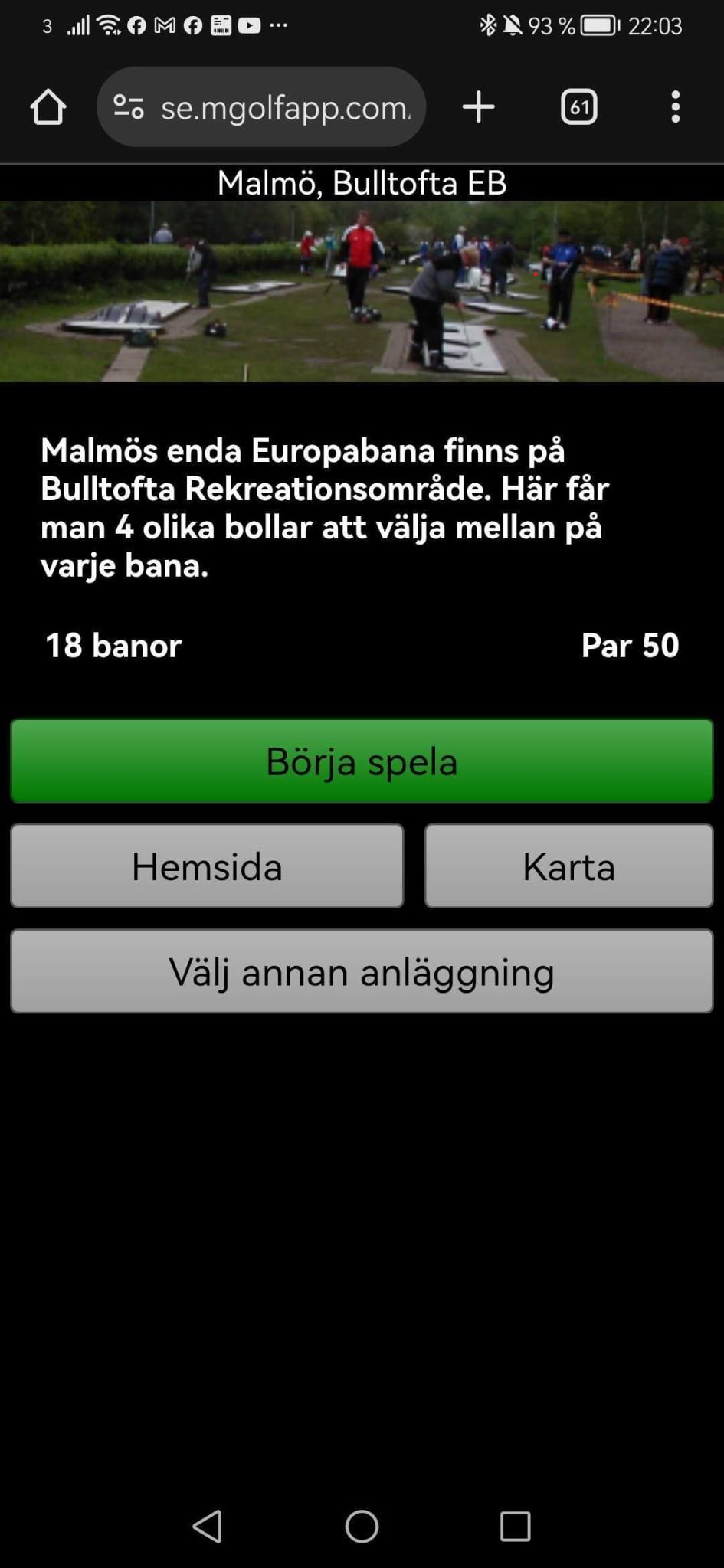The image size is (724, 1568).
Task: View site info icon in address bar
Action: pos(128,106)
